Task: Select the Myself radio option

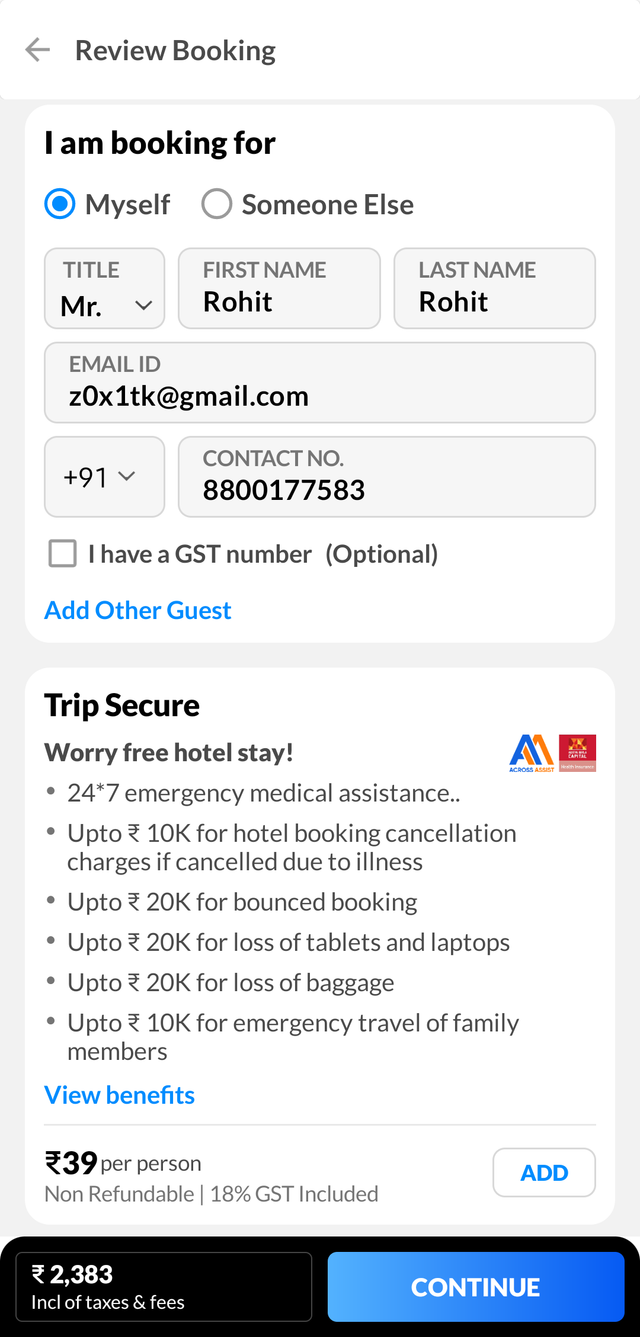Action: (x=61, y=205)
